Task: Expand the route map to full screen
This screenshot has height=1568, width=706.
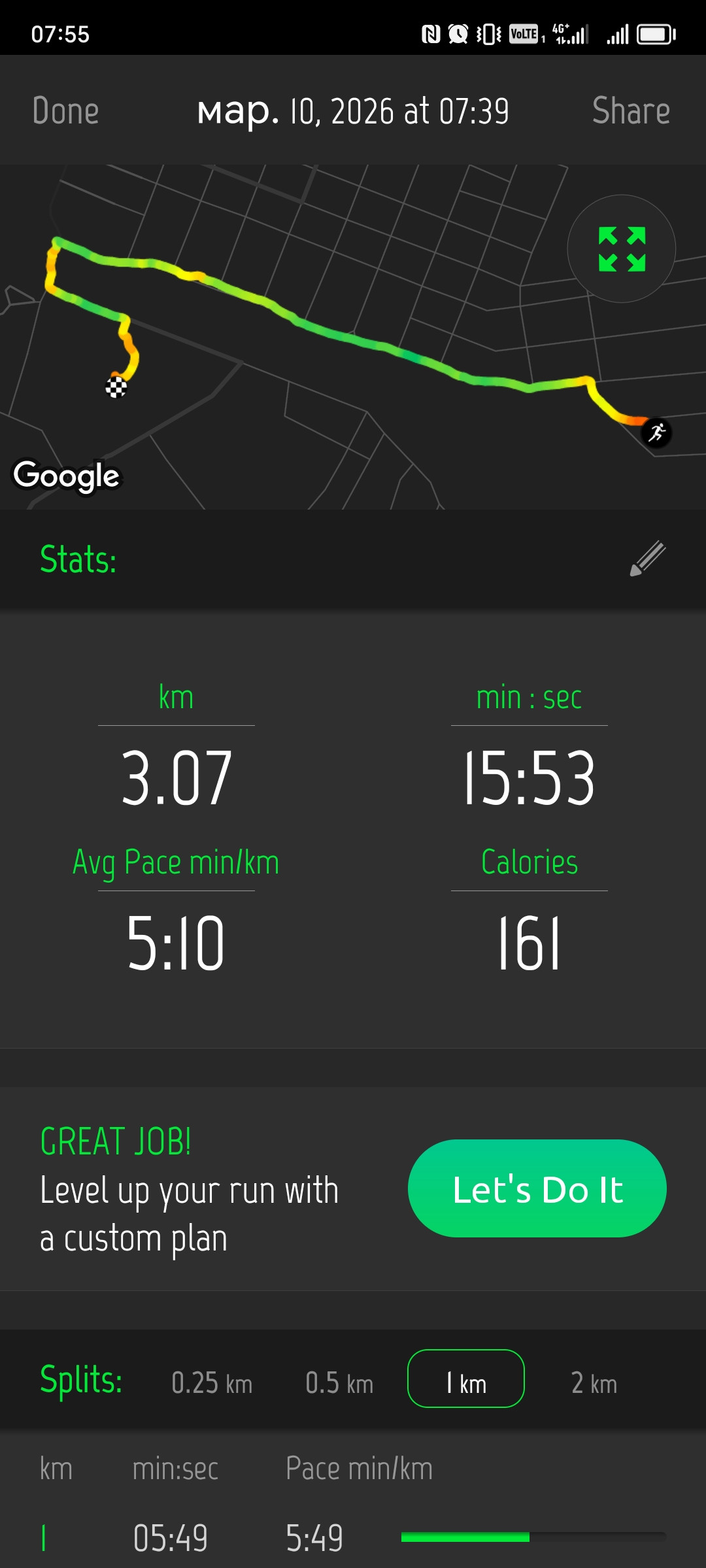Action: click(622, 249)
